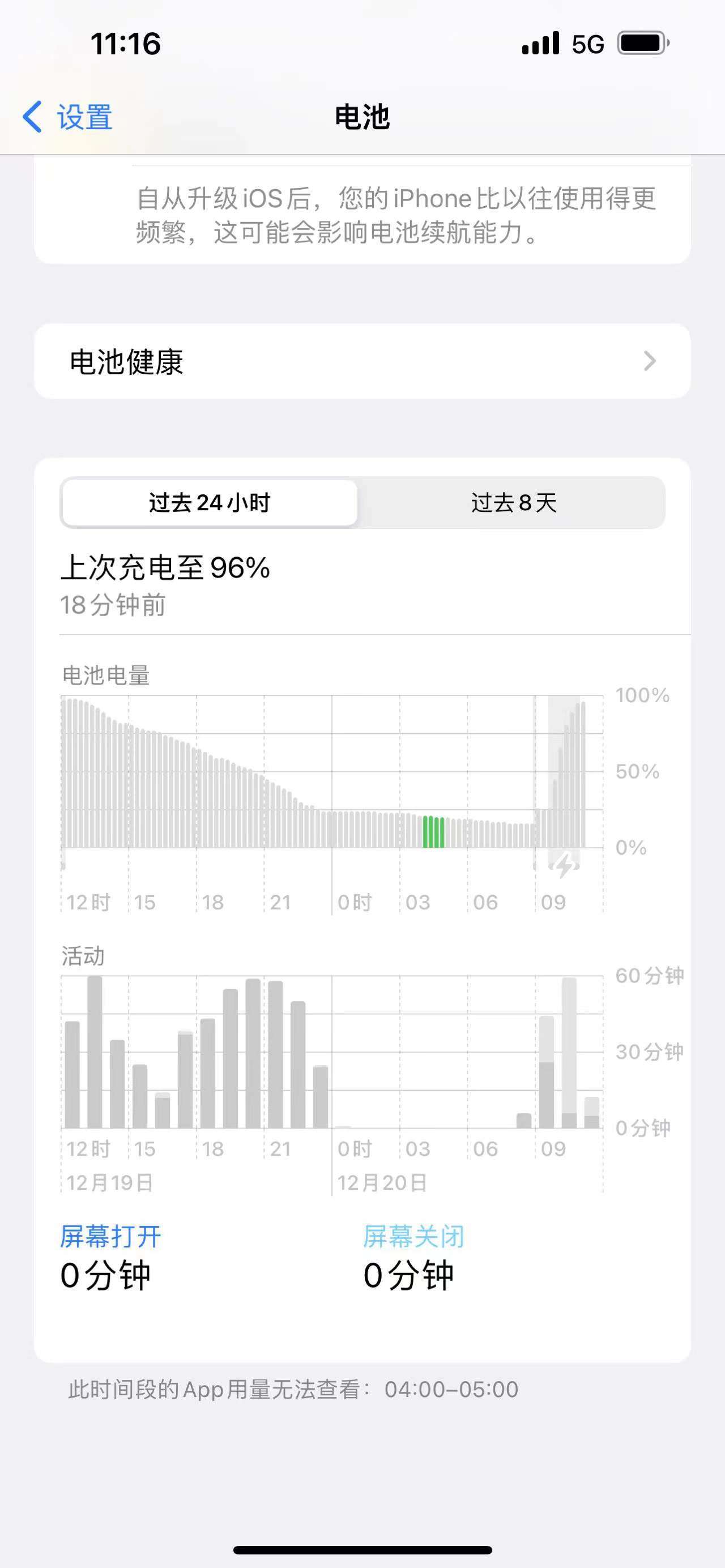The image size is (725, 1568).
Task: Go back to 设置
Action: (x=67, y=117)
